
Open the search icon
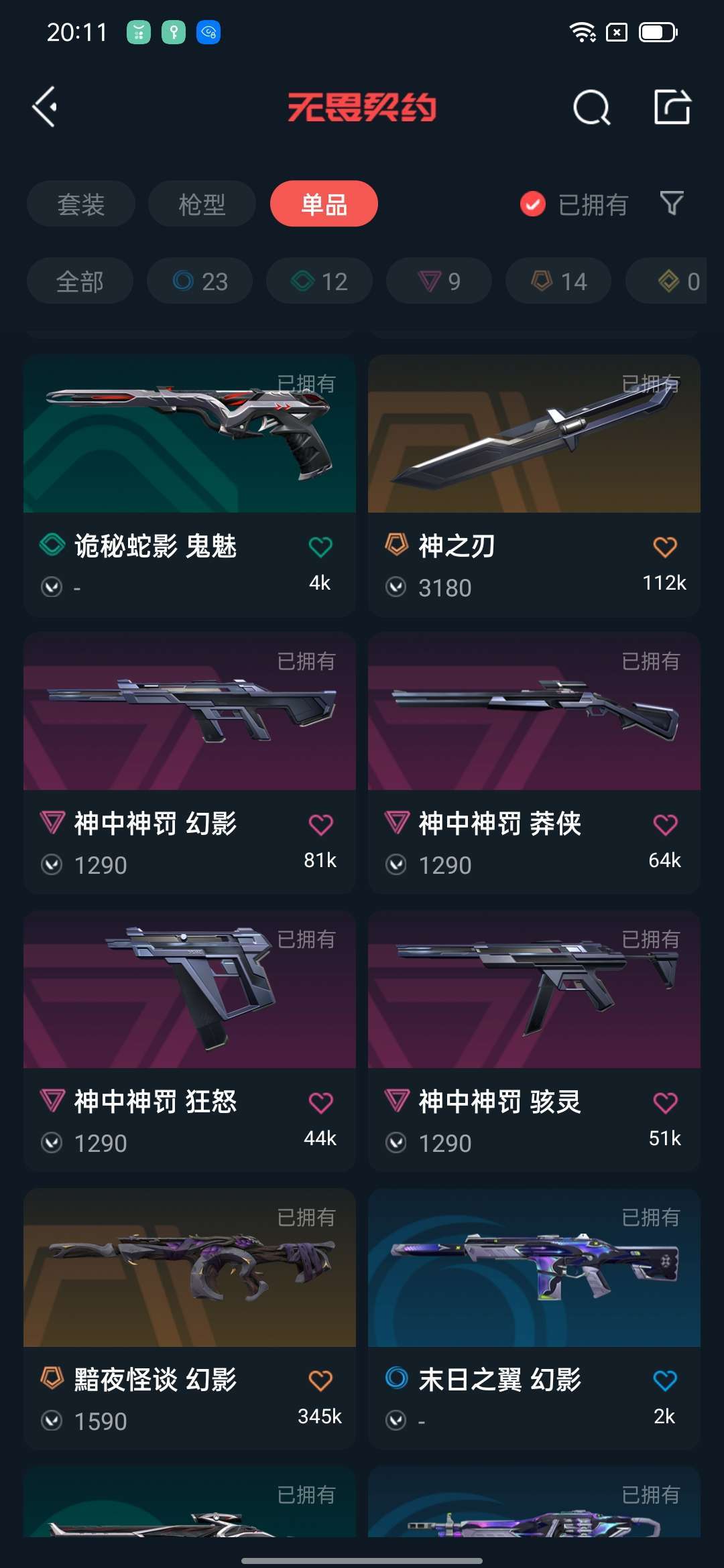(x=591, y=107)
